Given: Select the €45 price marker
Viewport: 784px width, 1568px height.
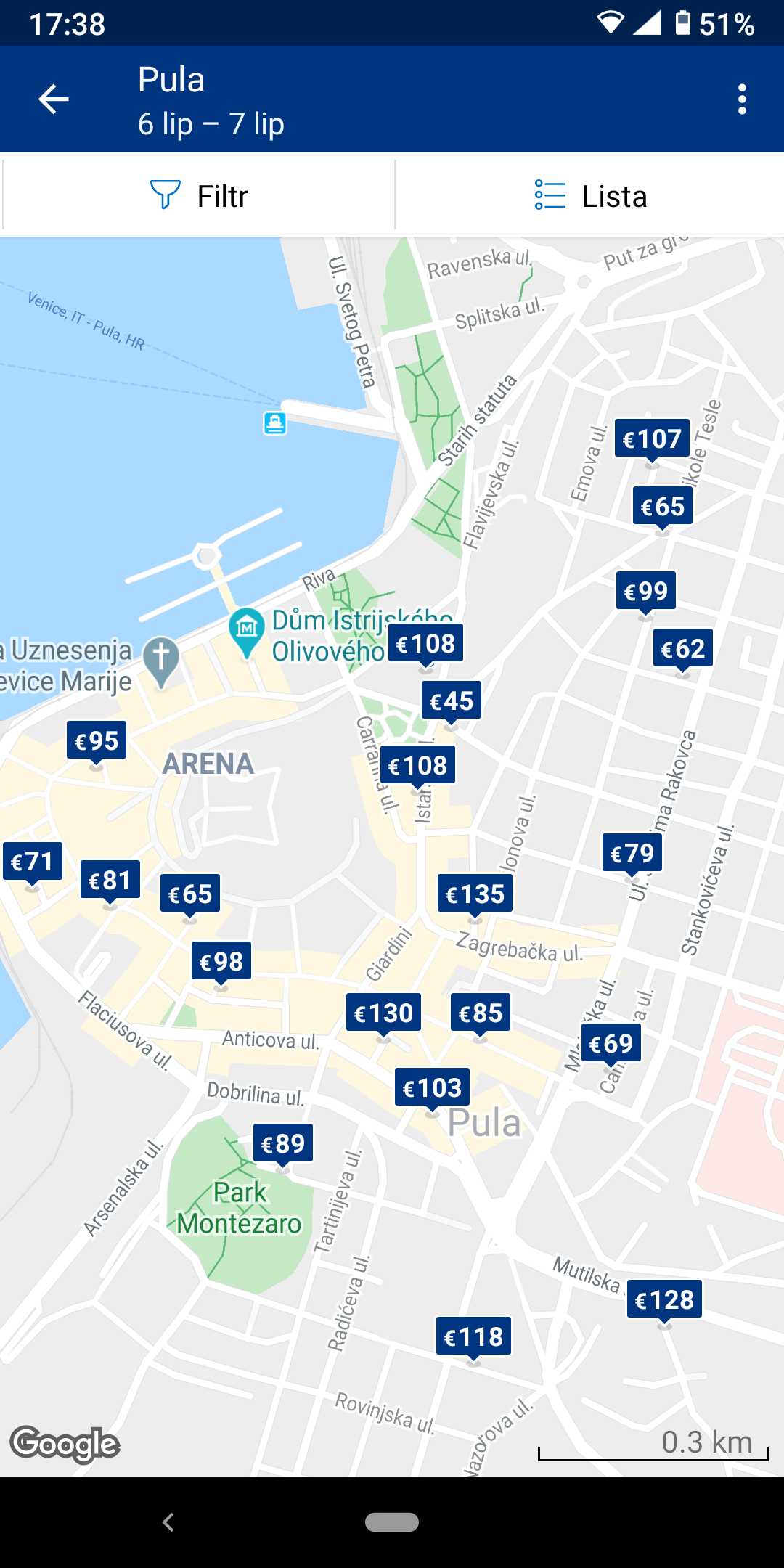Looking at the screenshot, I should 451,701.
